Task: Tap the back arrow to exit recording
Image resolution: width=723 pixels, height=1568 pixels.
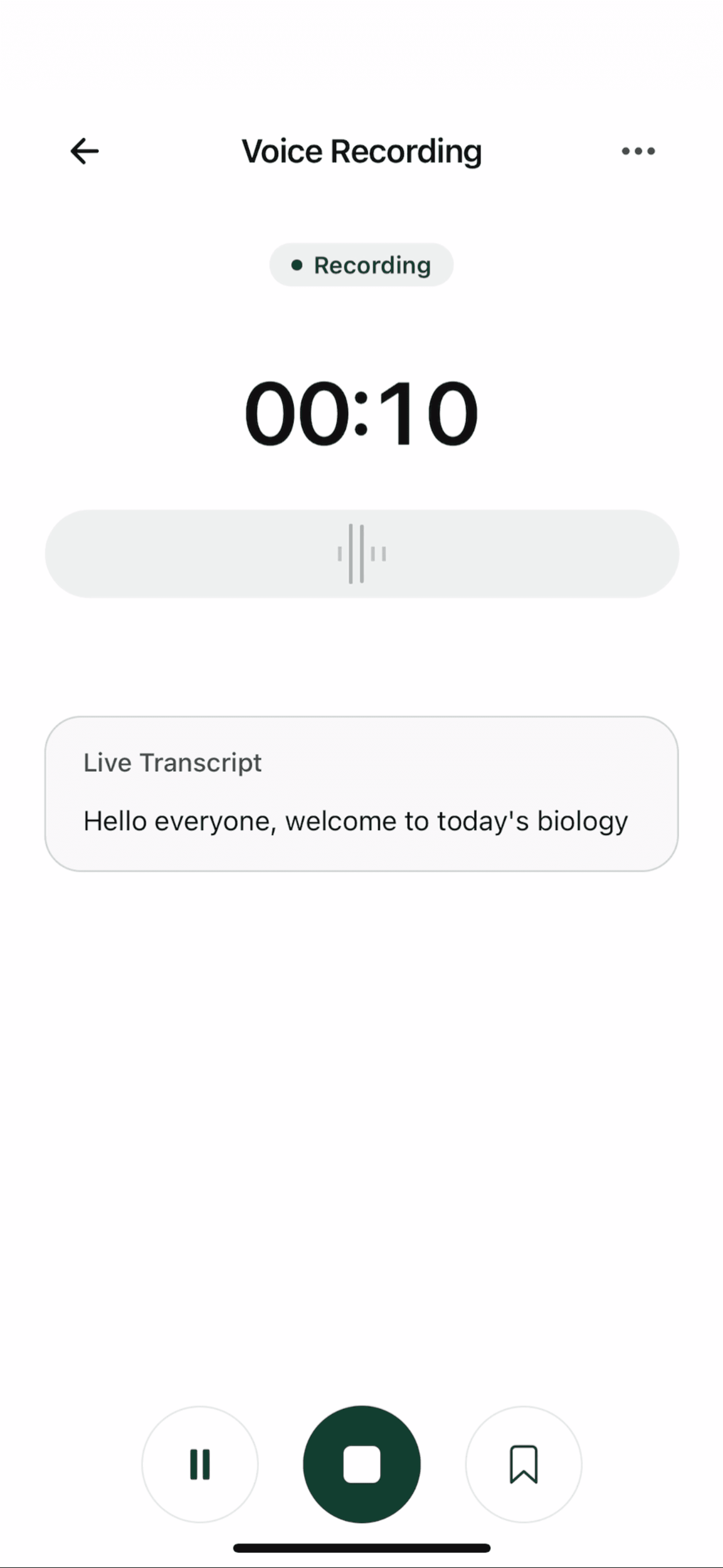Action: [x=84, y=151]
